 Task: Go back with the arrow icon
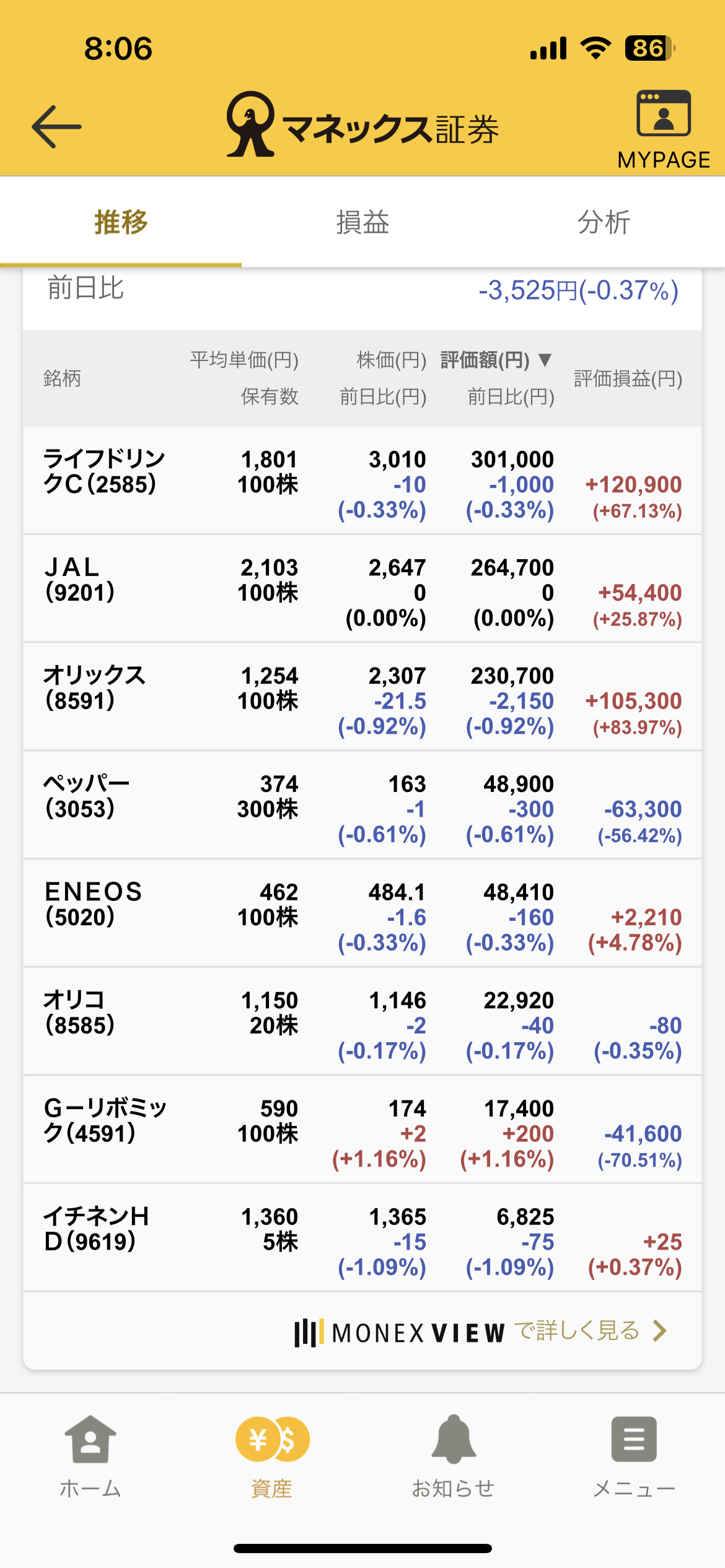coord(56,127)
